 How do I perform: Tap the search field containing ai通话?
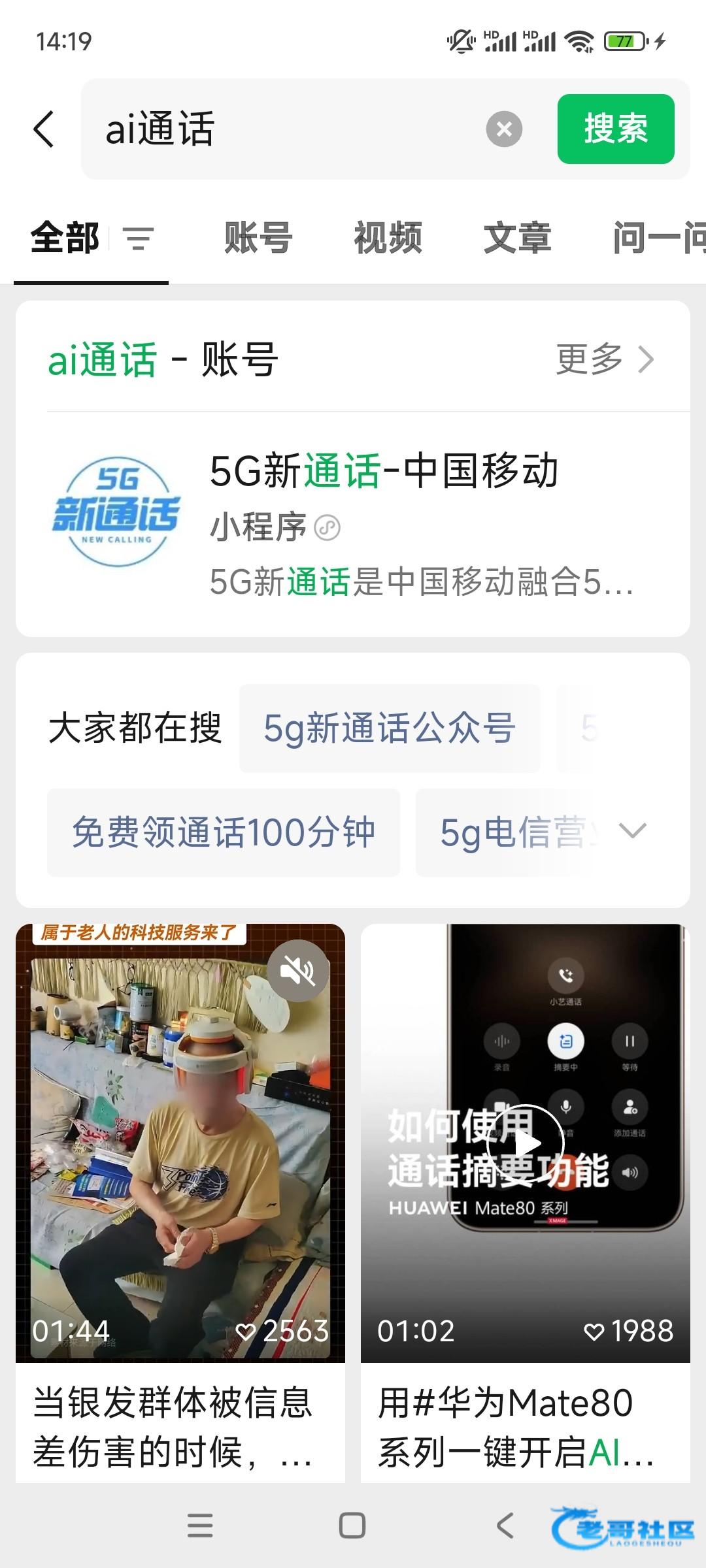(x=288, y=129)
